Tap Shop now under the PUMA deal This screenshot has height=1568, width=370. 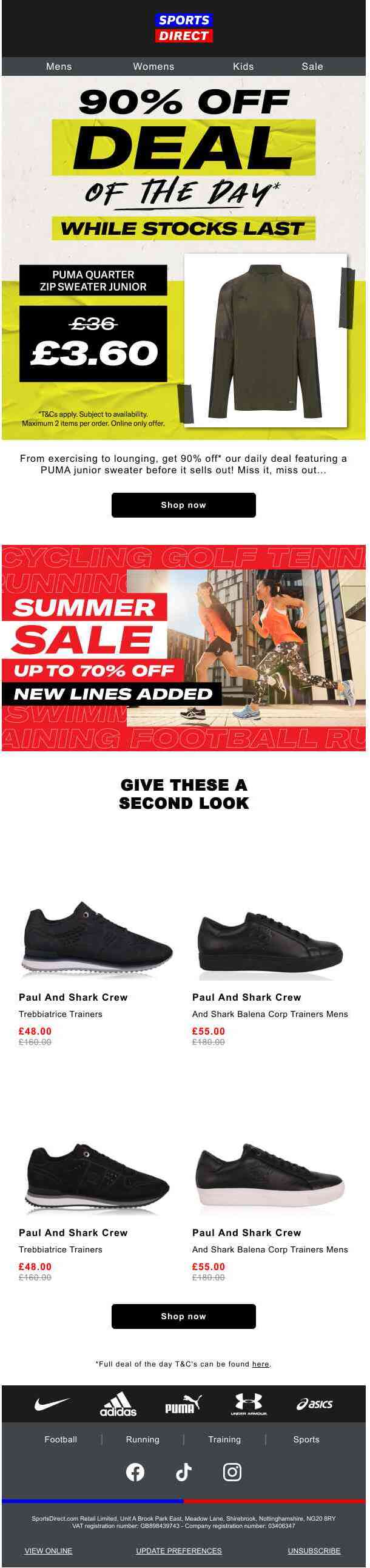click(x=183, y=505)
